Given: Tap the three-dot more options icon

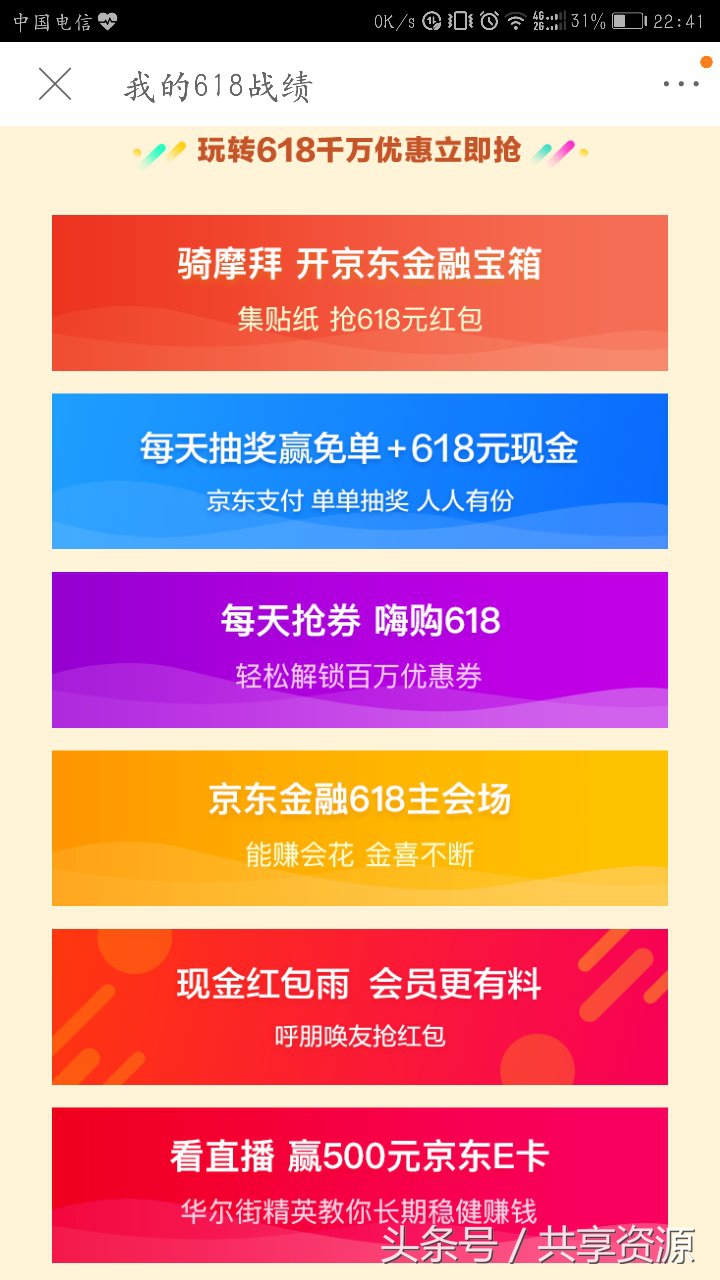Looking at the screenshot, I should 679,84.
